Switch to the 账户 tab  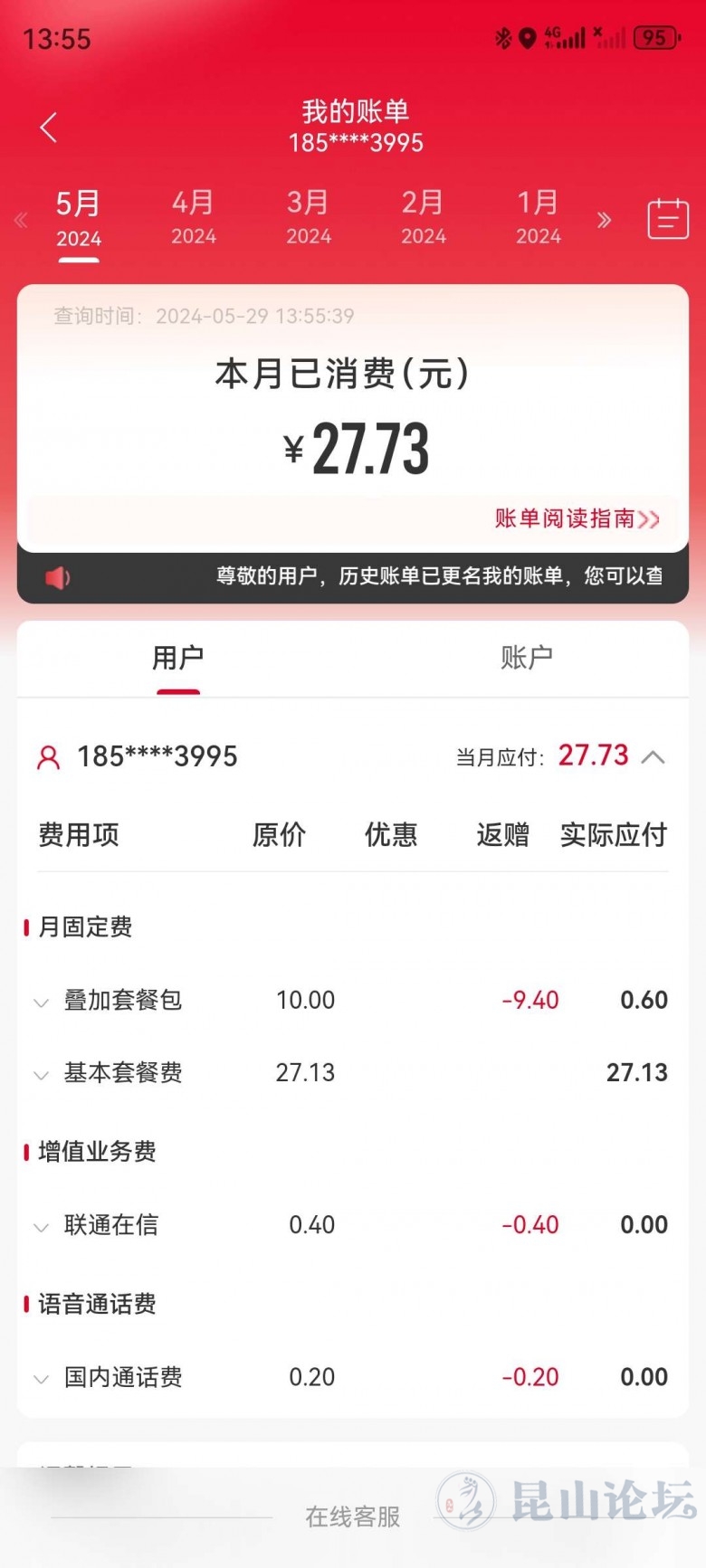pyautogui.click(x=526, y=658)
